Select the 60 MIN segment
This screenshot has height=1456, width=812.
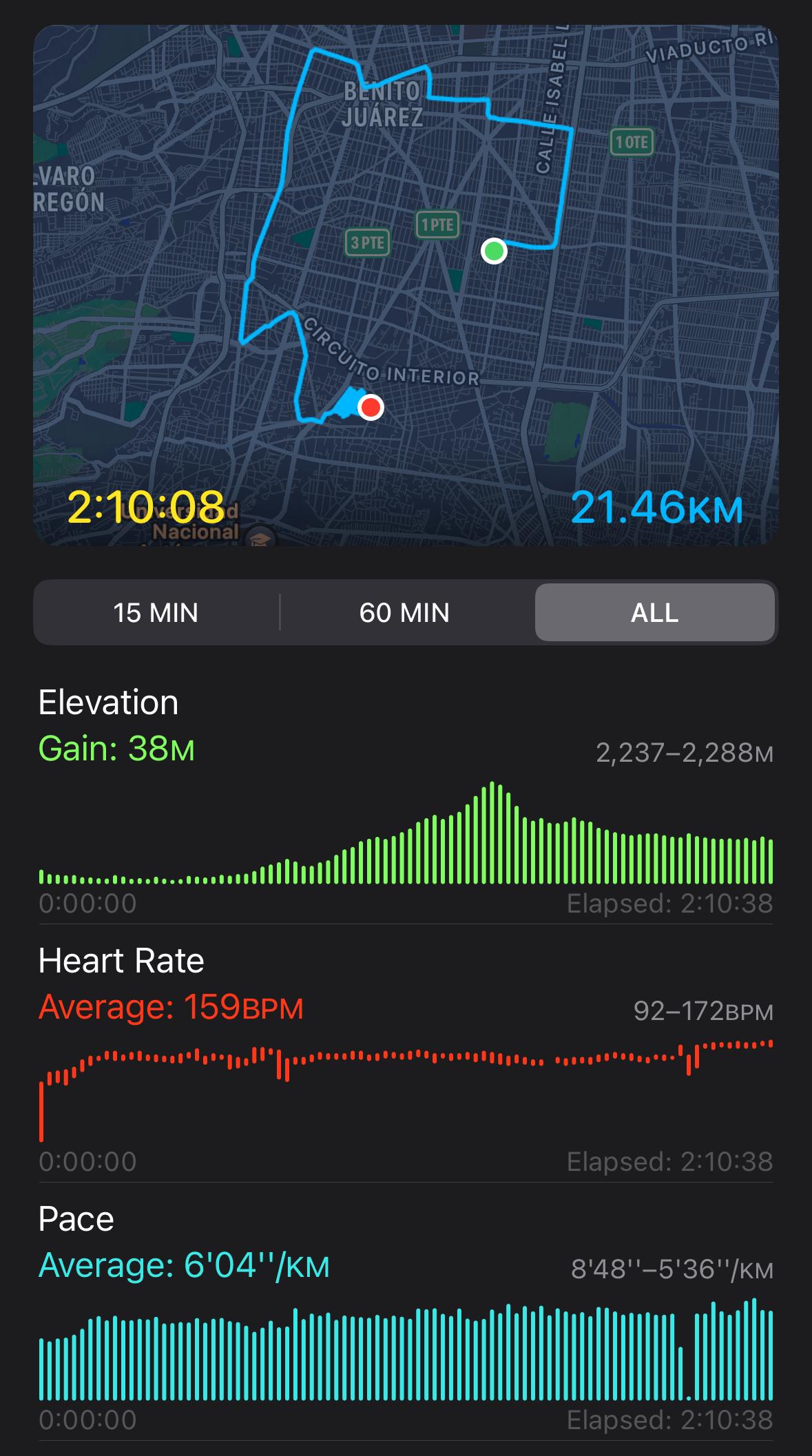405,612
